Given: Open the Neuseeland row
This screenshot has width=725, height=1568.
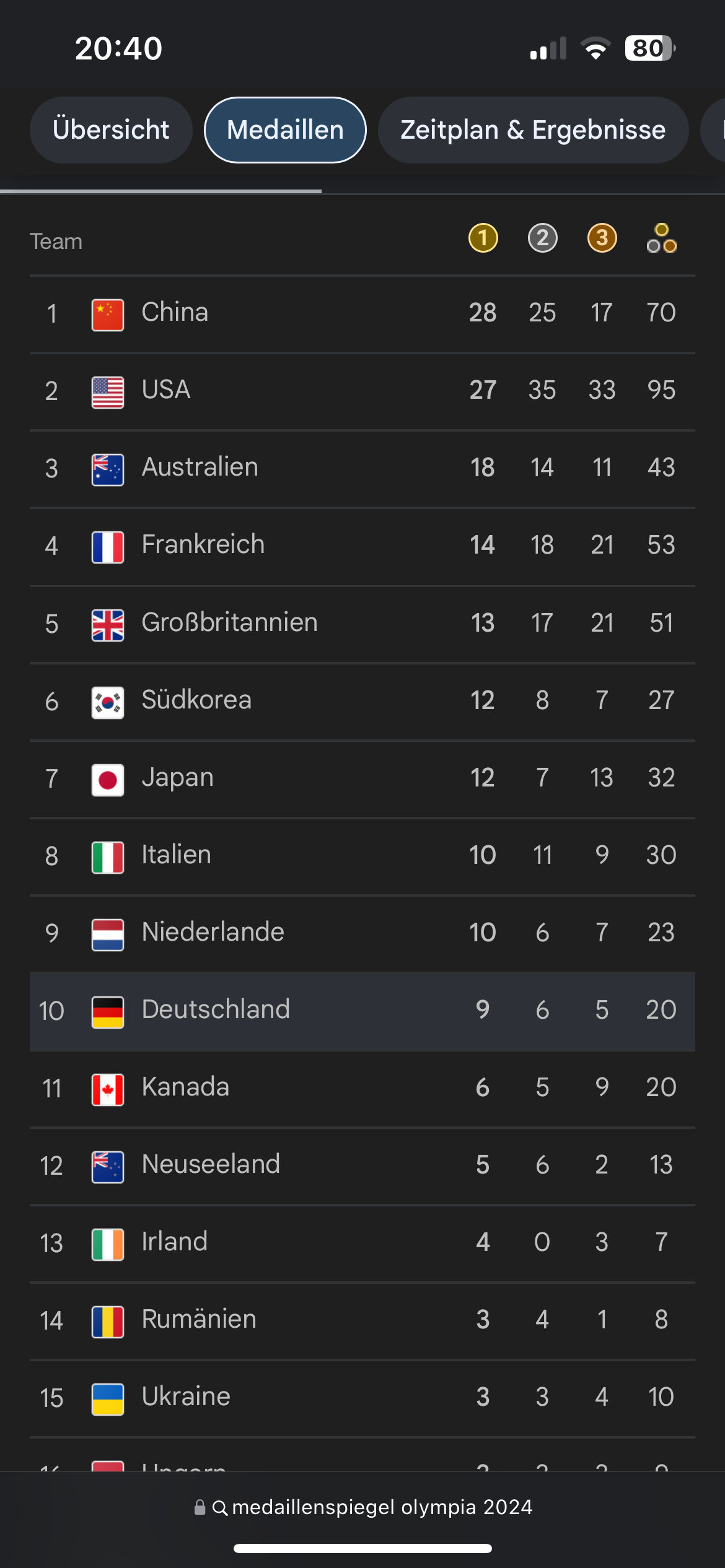Looking at the screenshot, I should coord(362,1166).
